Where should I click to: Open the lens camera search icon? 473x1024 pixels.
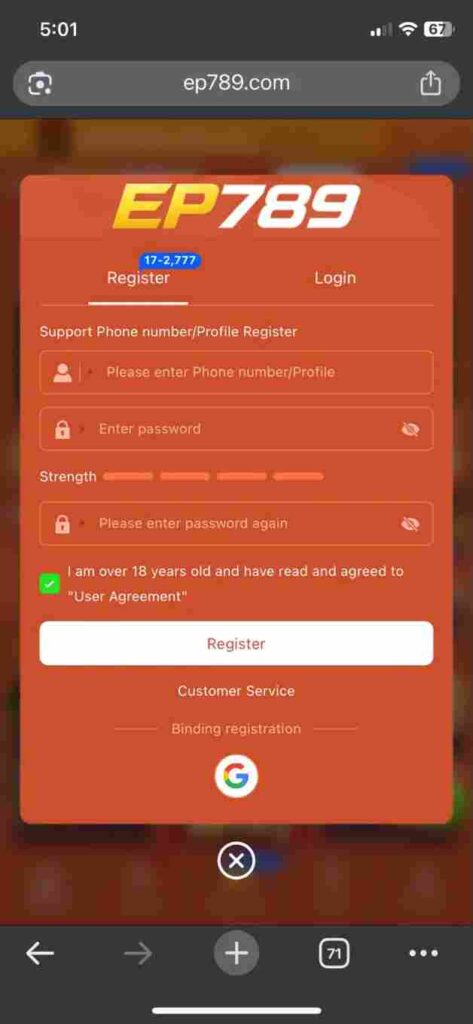[x=41, y=84]
